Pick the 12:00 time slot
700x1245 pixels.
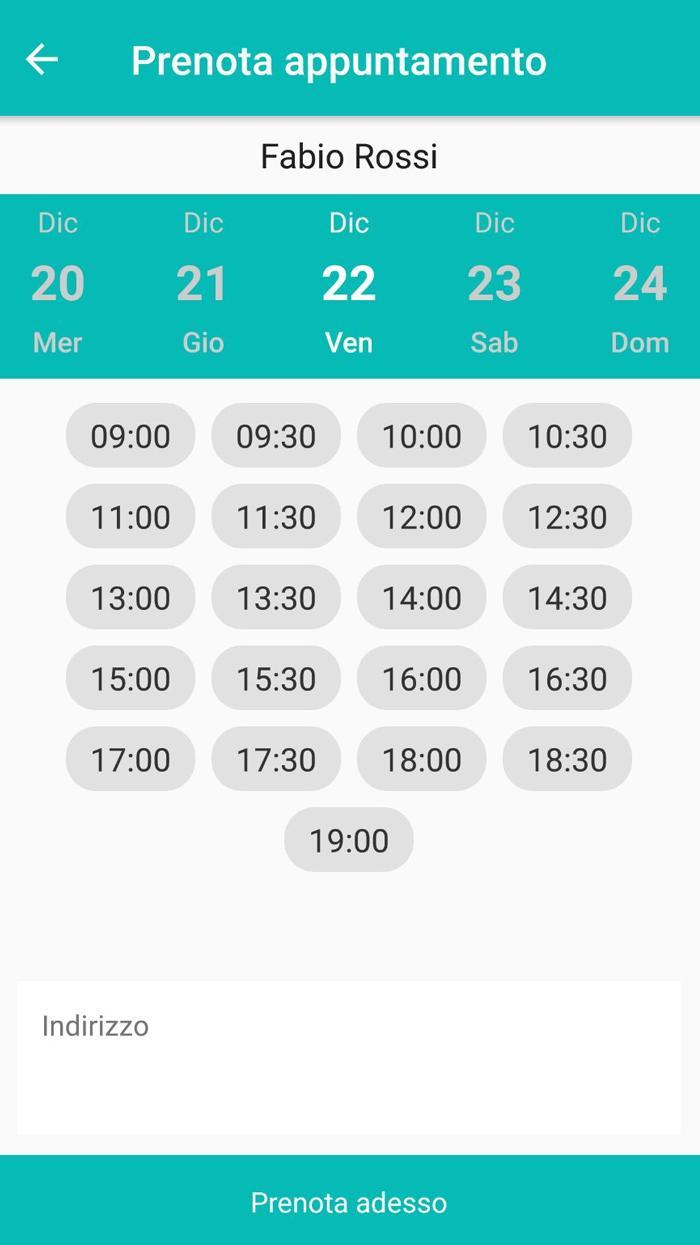click(421, 517)
